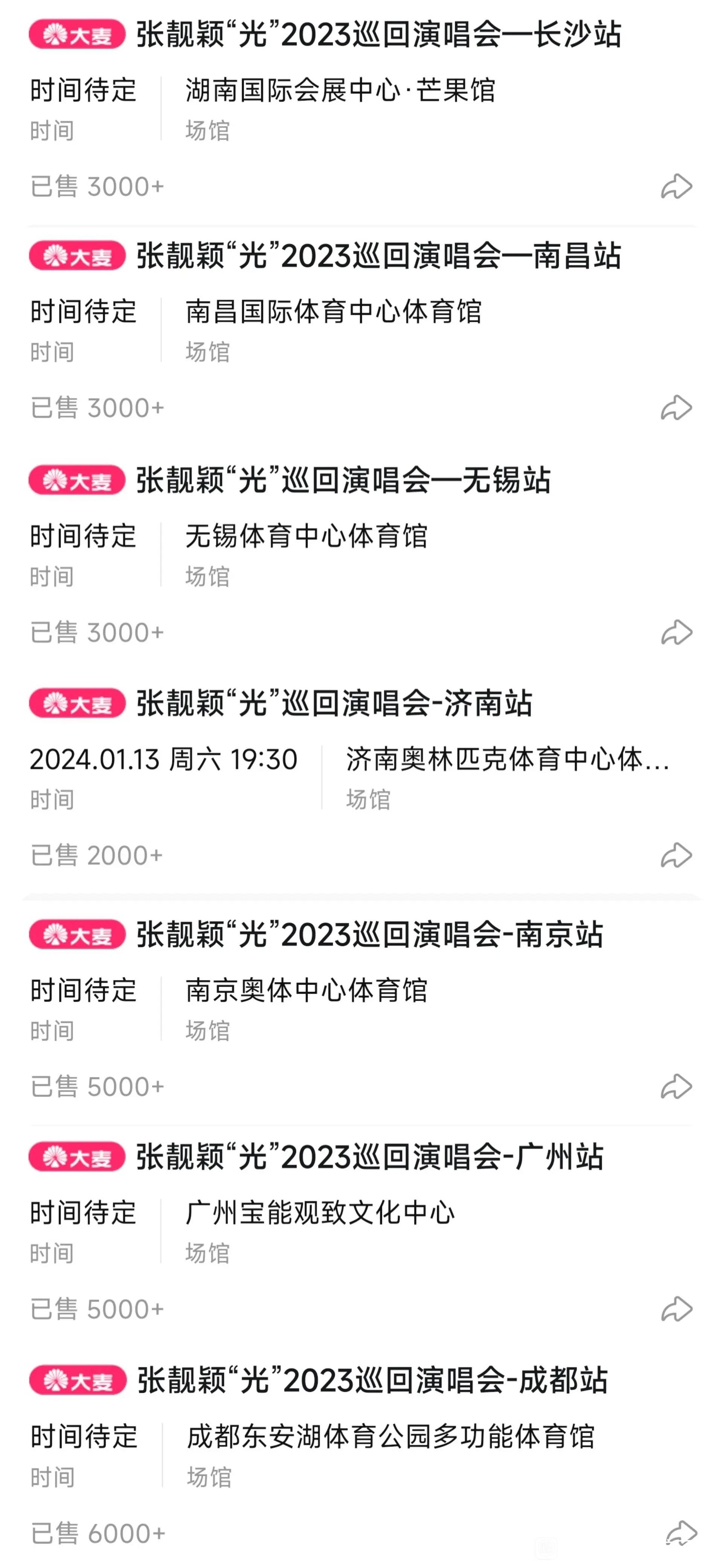
Task: Share the 成都站 concert
Action: coord(681,1533)
